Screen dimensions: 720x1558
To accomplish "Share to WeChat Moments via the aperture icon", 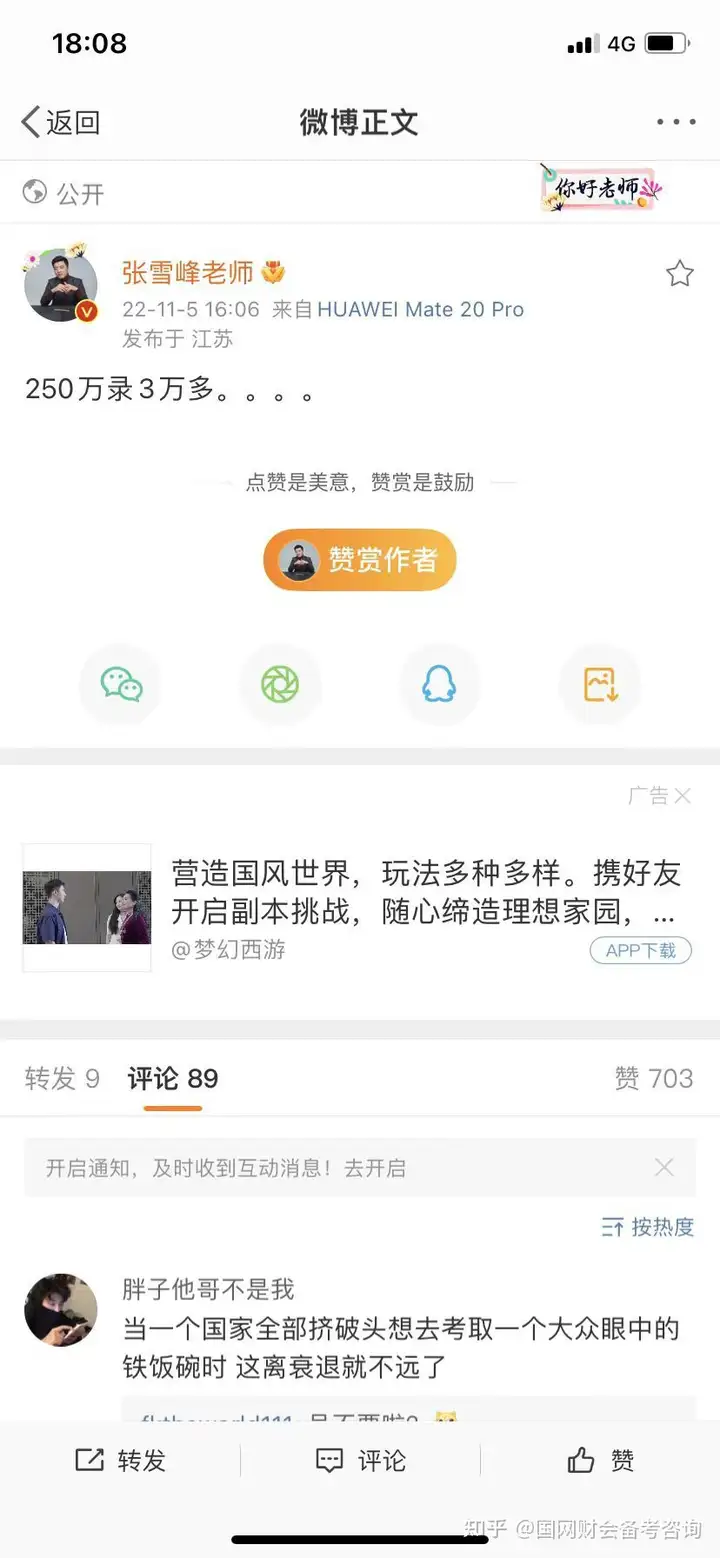I will tap(280, 685).
